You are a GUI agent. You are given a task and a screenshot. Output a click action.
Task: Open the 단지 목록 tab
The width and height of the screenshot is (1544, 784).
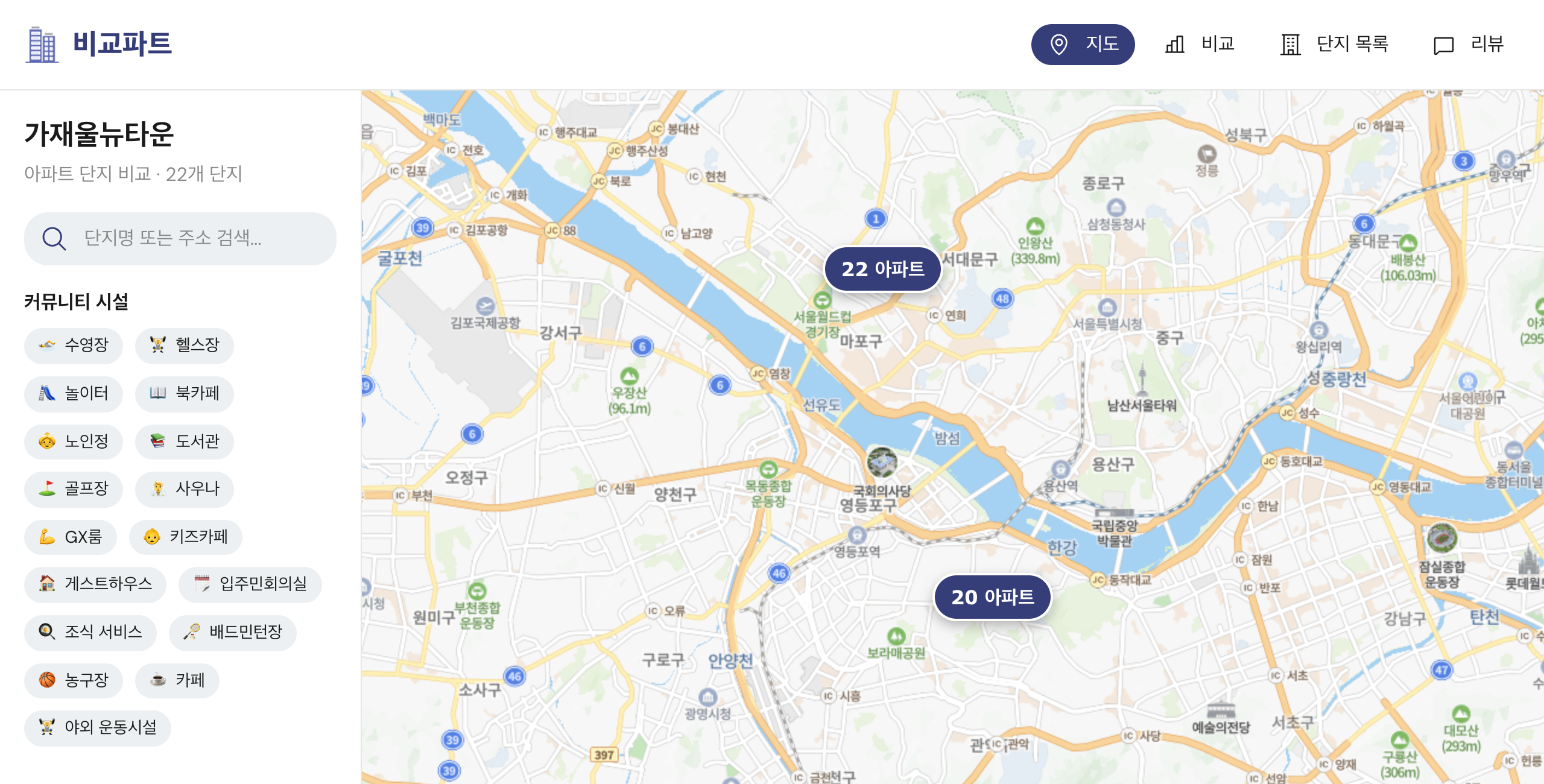click(x=1334, y=44)
